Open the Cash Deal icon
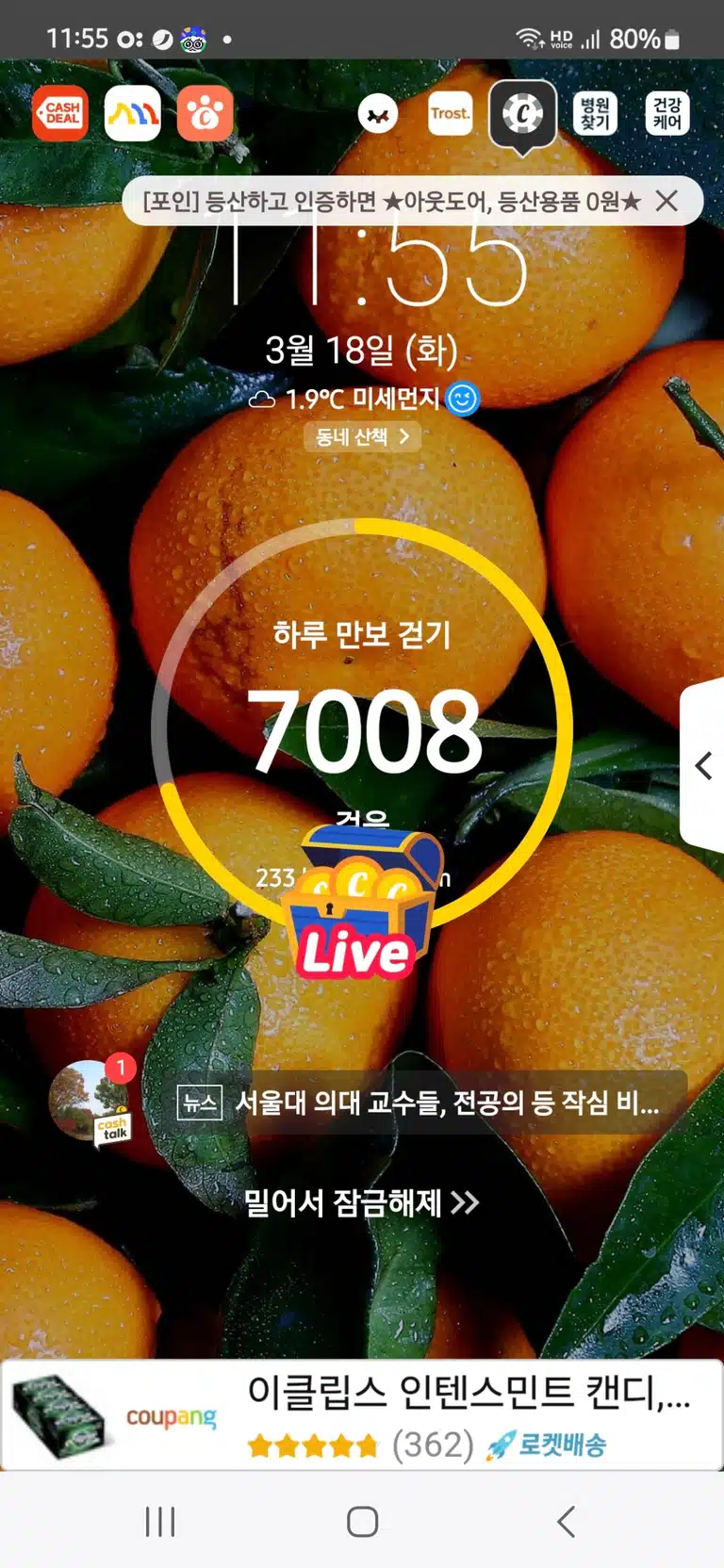 pos(60,114)
